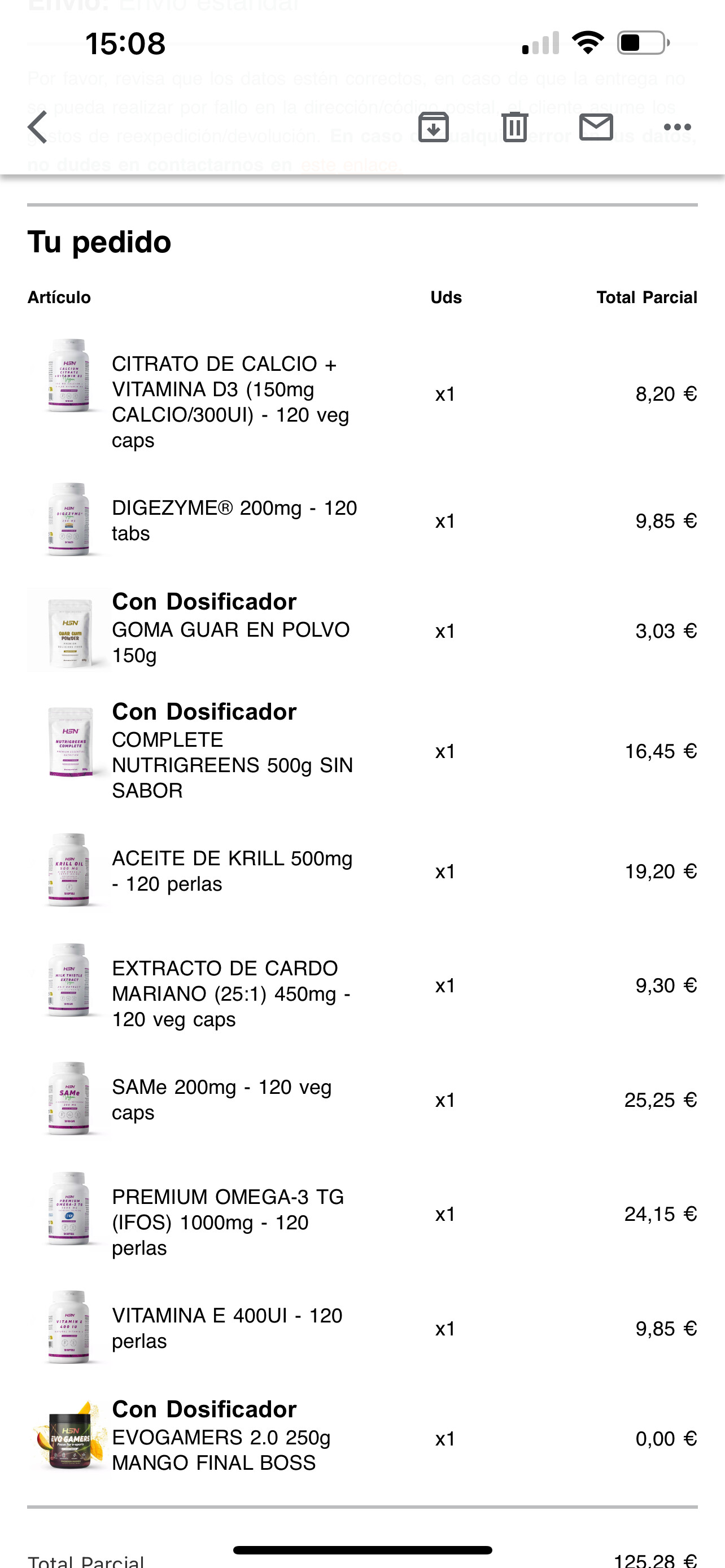This screenshot has width=725, height=1568.
Task: Delete this email with the trash icon
Action: click(x=515, y=127)
